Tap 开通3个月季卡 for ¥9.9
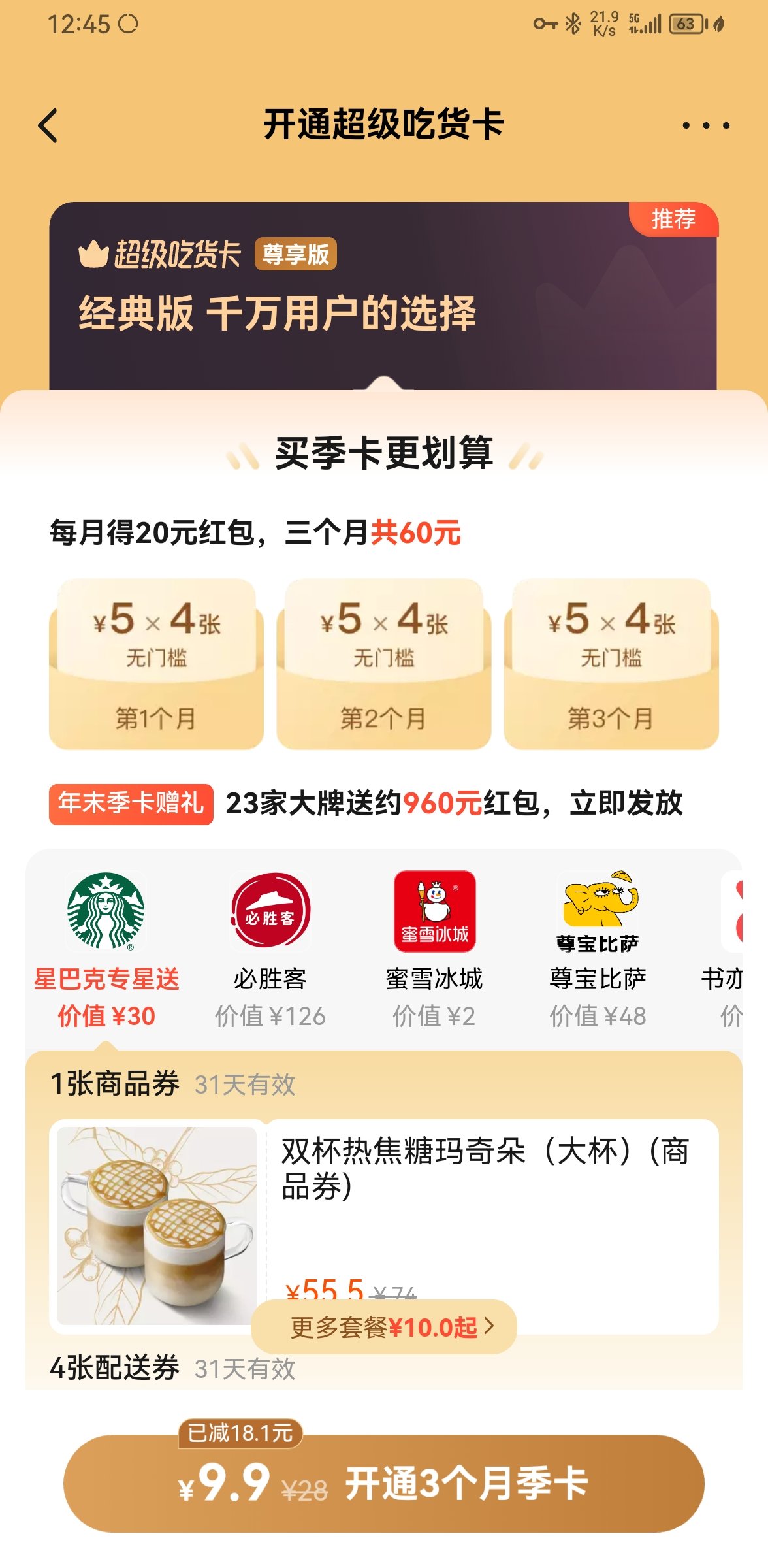 point(384,1483)
